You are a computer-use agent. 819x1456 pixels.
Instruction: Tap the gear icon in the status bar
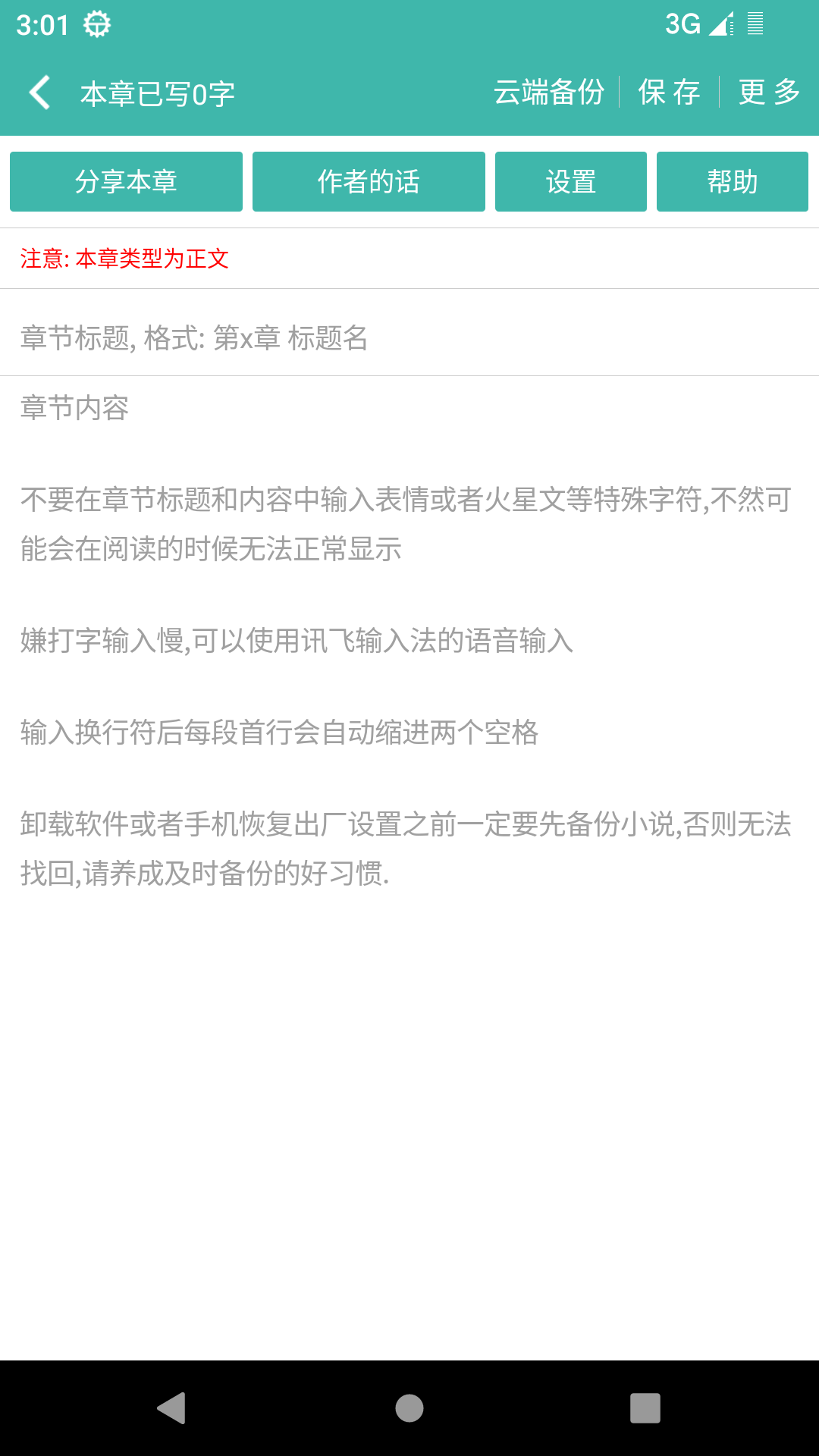[97, 24]
